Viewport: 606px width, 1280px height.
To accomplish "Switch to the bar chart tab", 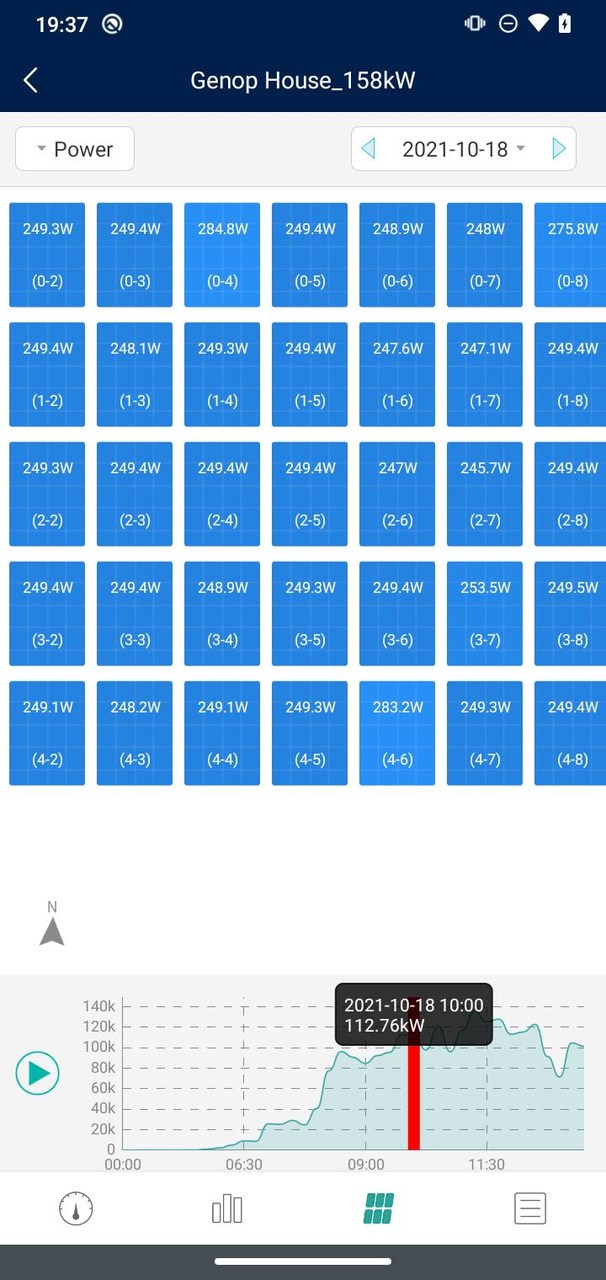I will [227, 1208].
